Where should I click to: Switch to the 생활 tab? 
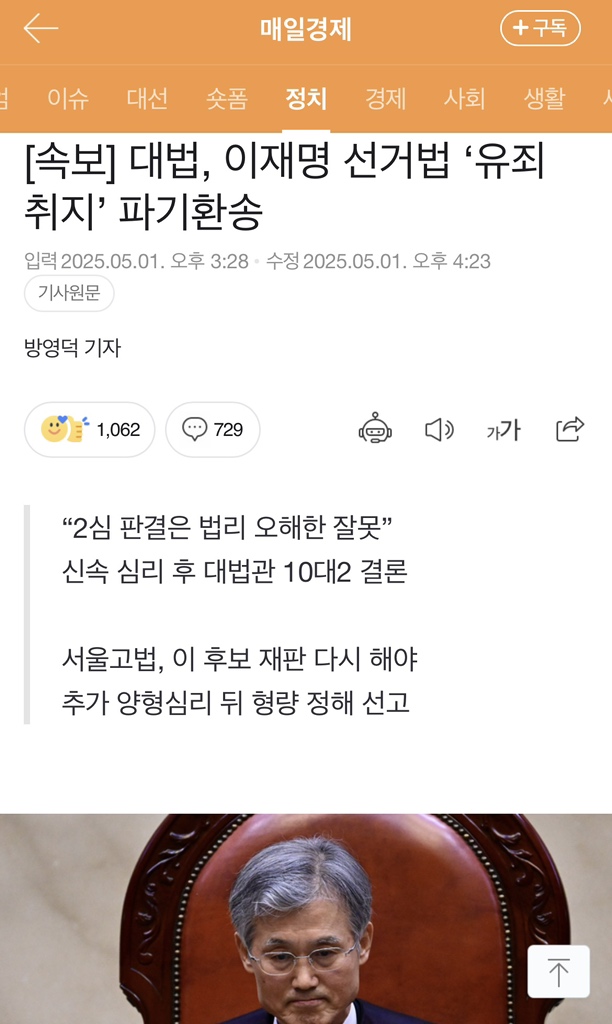coord(544,98)
